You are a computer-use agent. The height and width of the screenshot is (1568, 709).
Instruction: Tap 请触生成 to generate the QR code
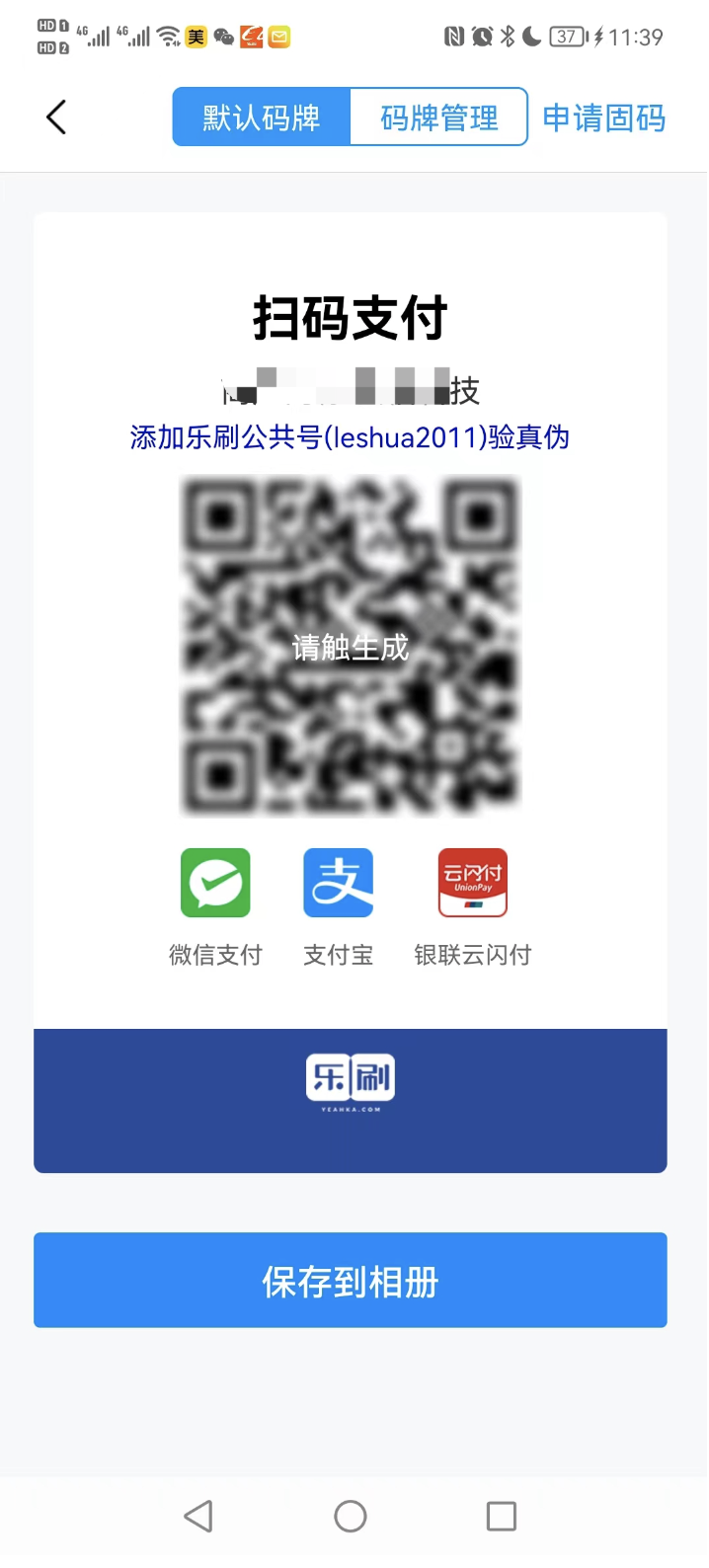point(351,647)
